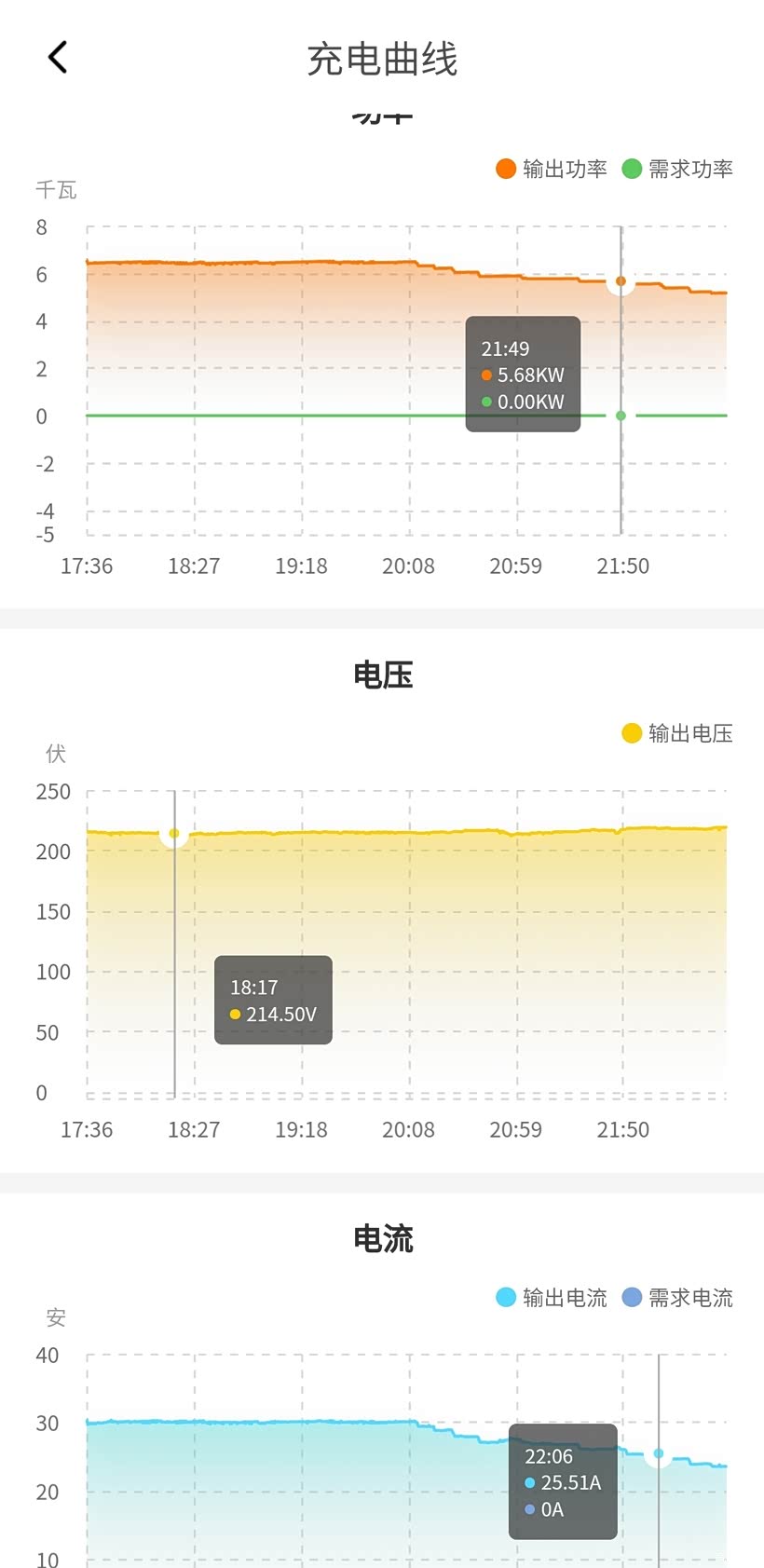Toggle the 需求功率 series in the power chart

(677, 169)
